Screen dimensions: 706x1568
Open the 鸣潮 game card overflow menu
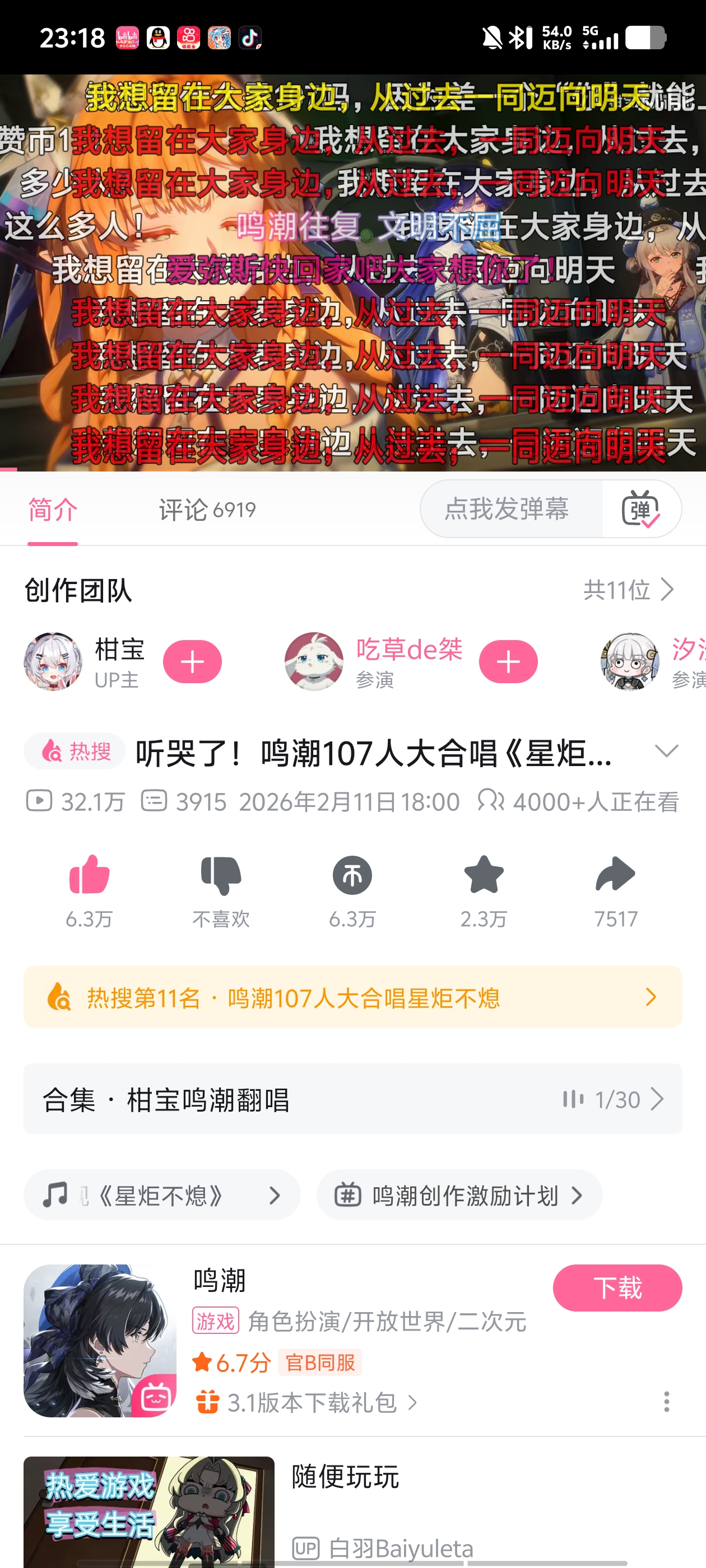click(x=666, y=1401)
